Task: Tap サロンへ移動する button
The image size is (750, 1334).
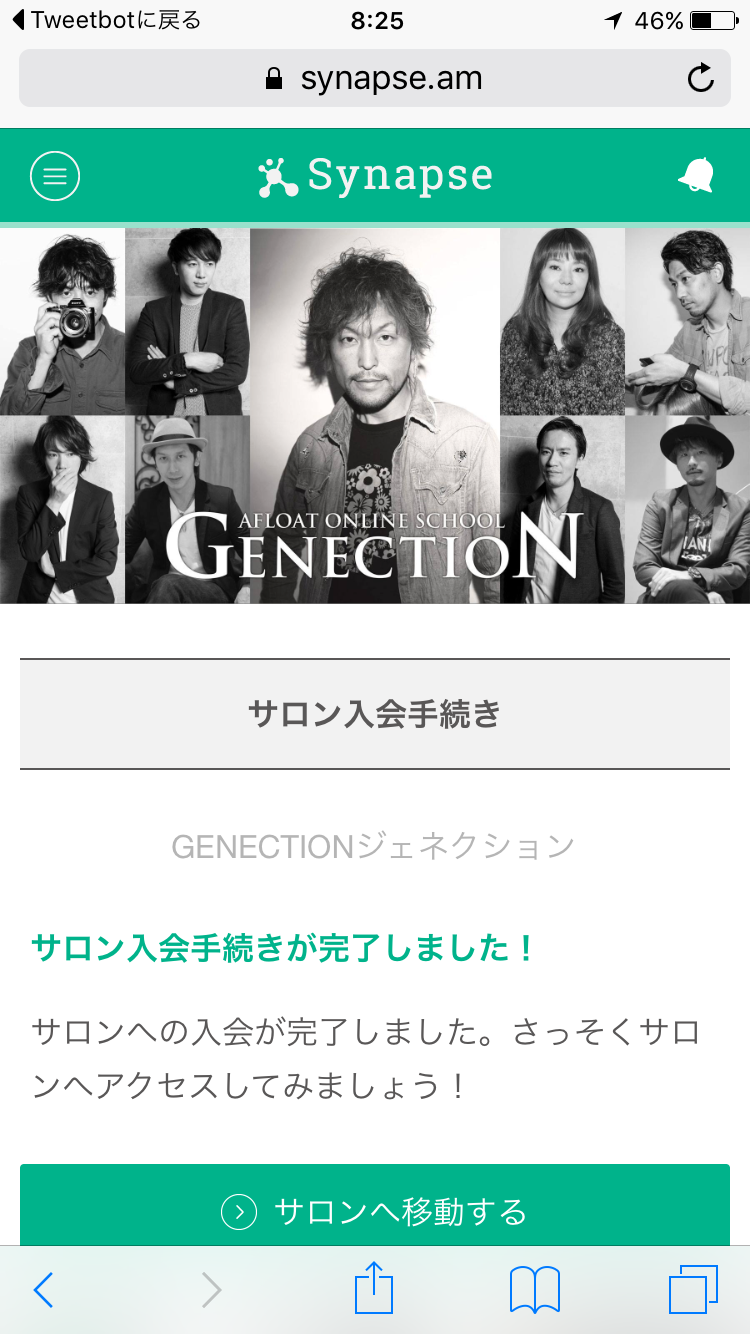Action: 375,1212
